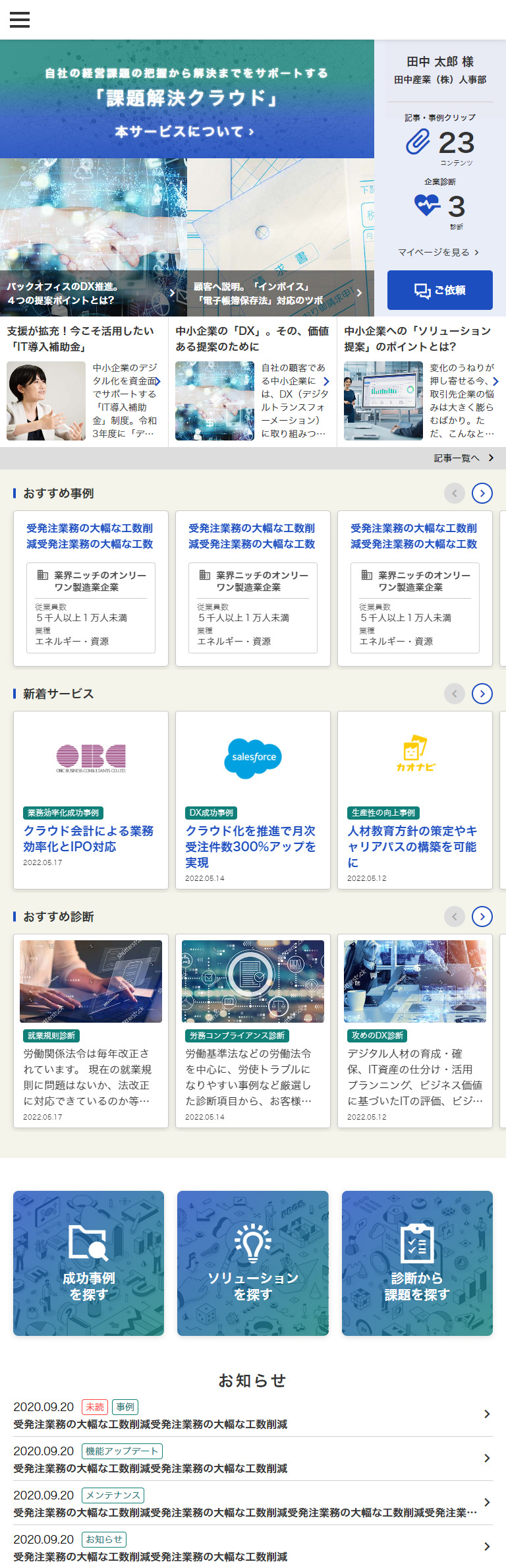506x1568 pixels.
Task: Show next 新着サービス cards
Action: 482,694
